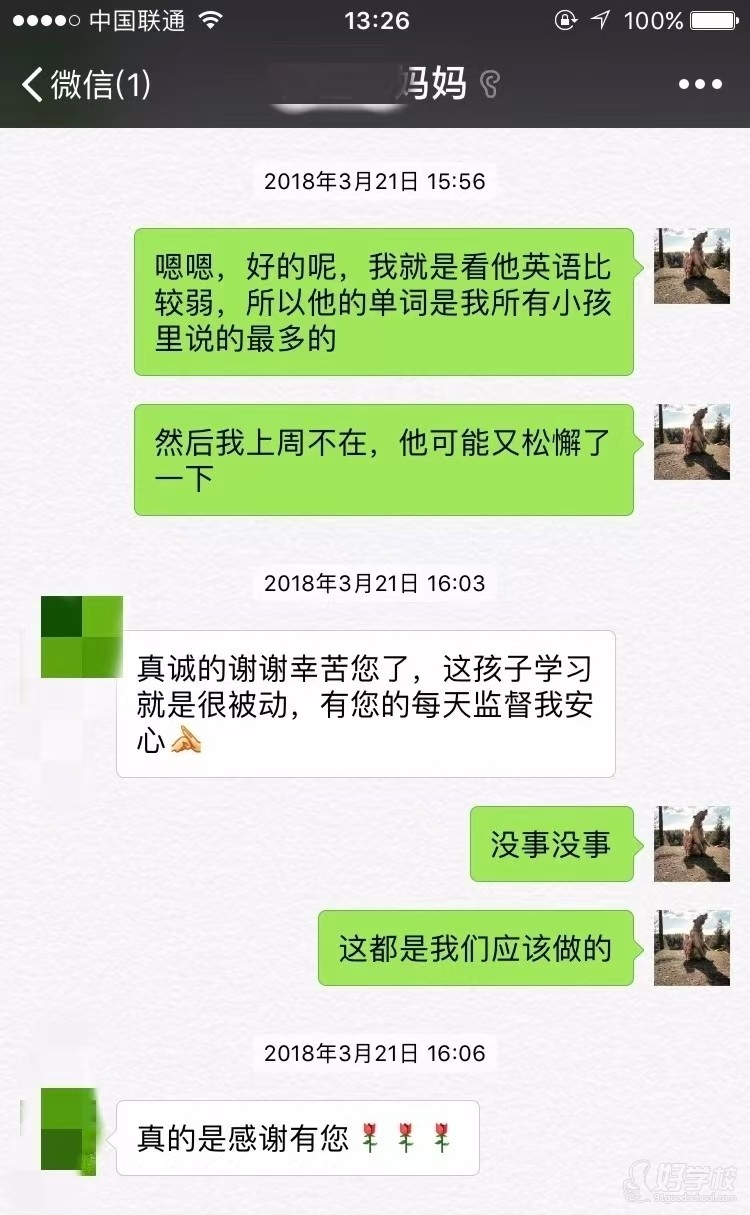
Task: Open the contact avatar beside "真诚的谢谢" message
Action: pyautogui.click(x=82, y=637)
